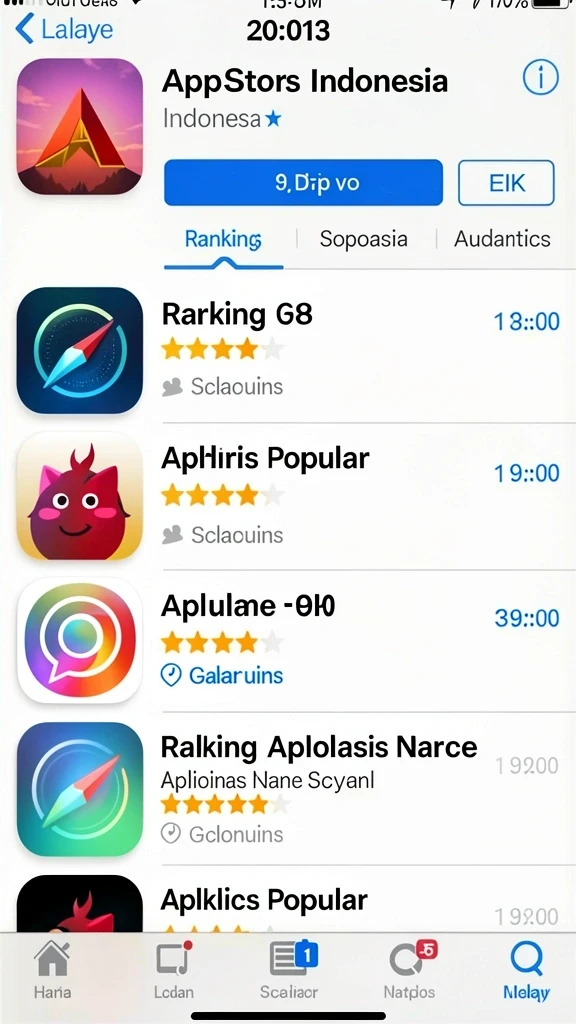Open the ApHiris Popular app row
576x1024 pixels.
click(288, 496)
